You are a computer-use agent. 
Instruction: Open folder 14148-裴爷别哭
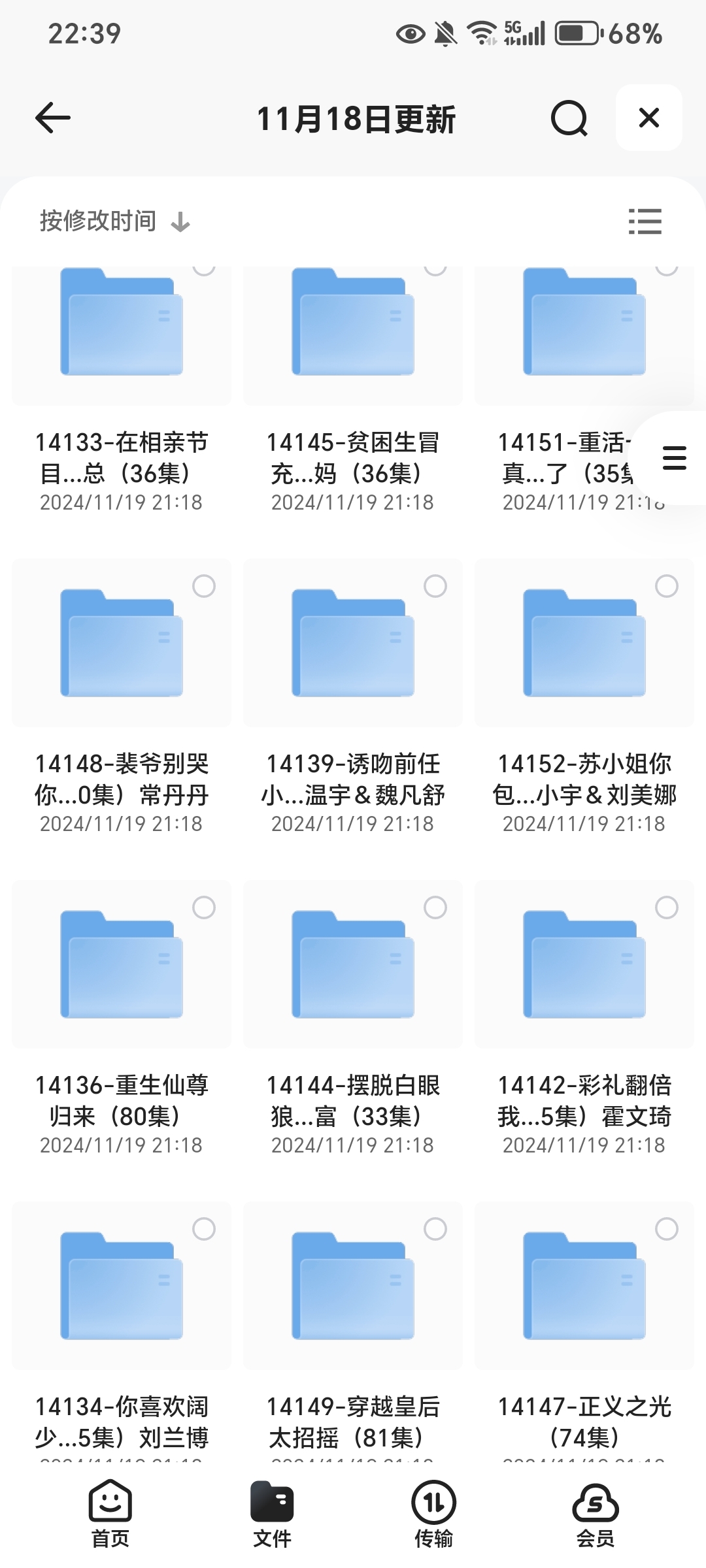tap(122, 697)
